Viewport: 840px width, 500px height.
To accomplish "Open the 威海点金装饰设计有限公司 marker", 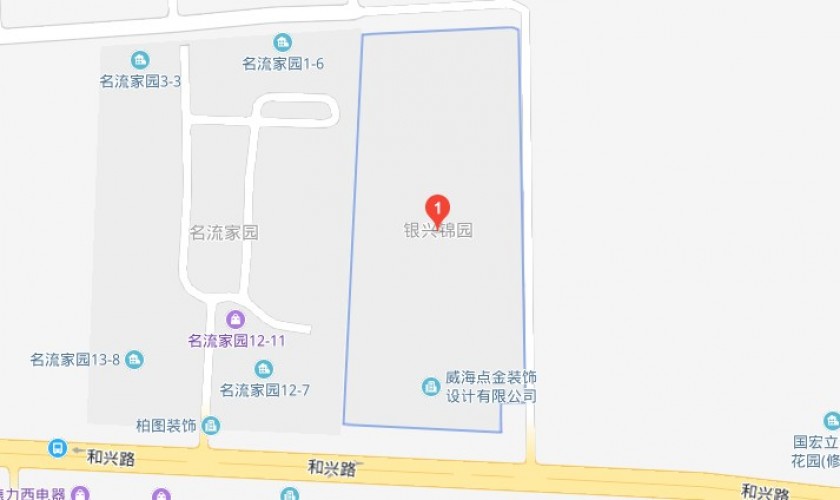I will coord(430,385).
